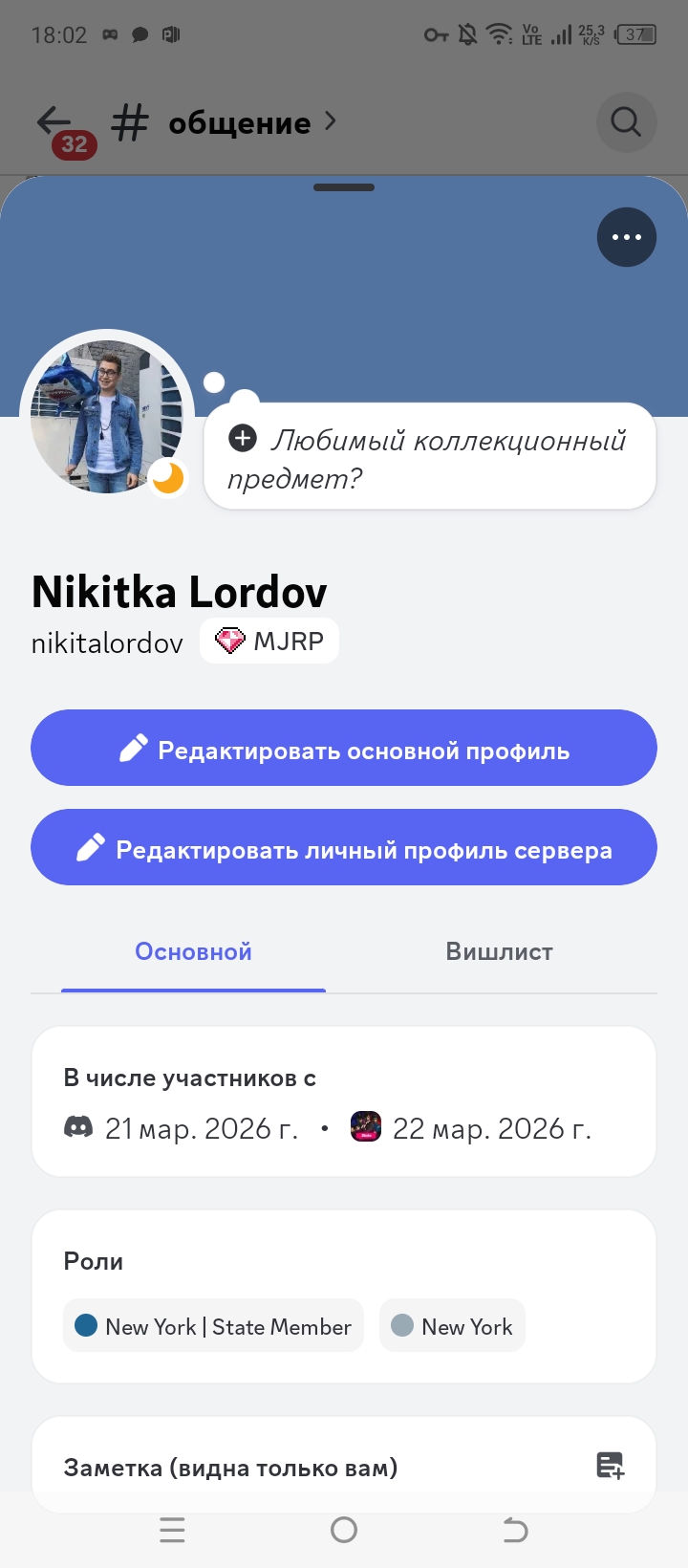688x1568 pixels.
Task: Add a status in the thought bubble
Action: pyautogui.click(x=429, y=459)
